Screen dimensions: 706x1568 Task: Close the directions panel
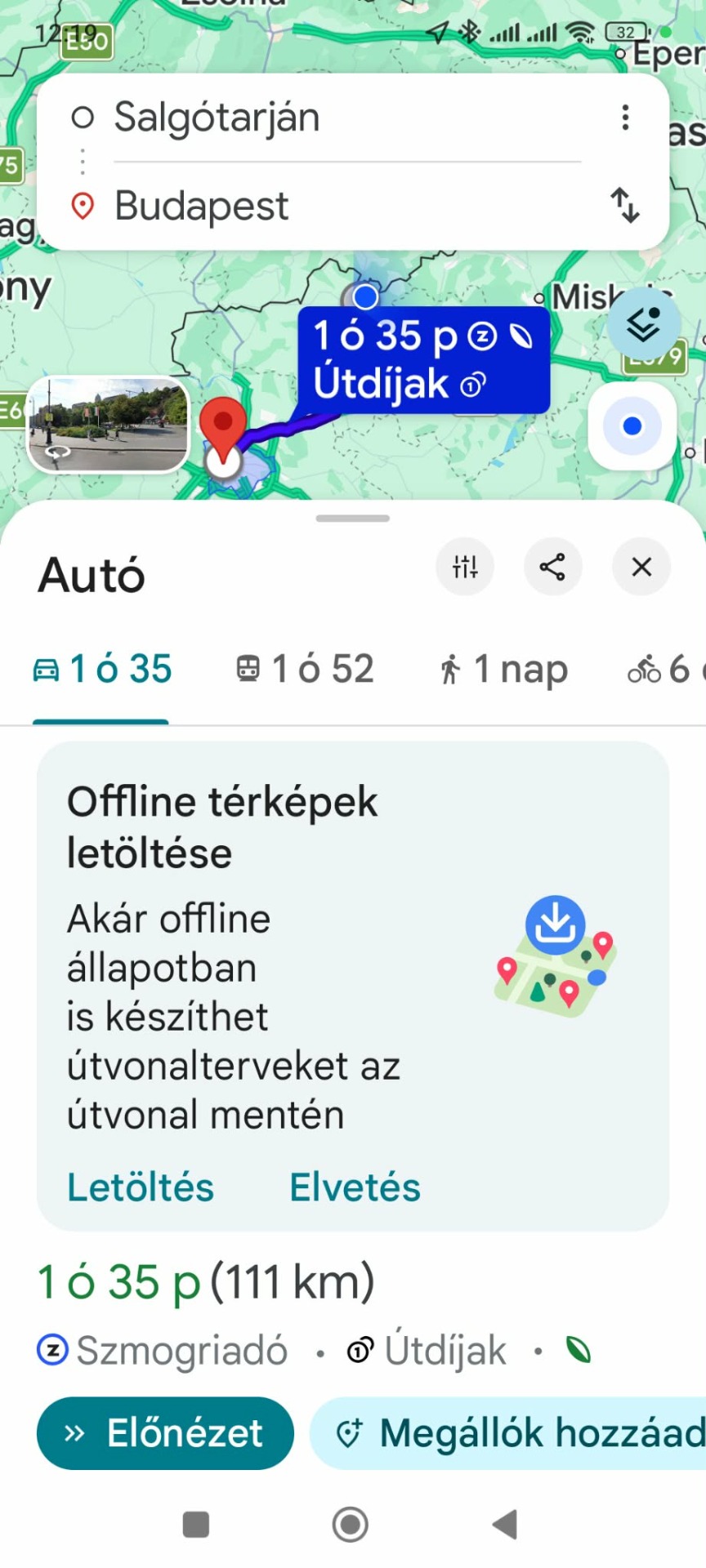(641, 566)
